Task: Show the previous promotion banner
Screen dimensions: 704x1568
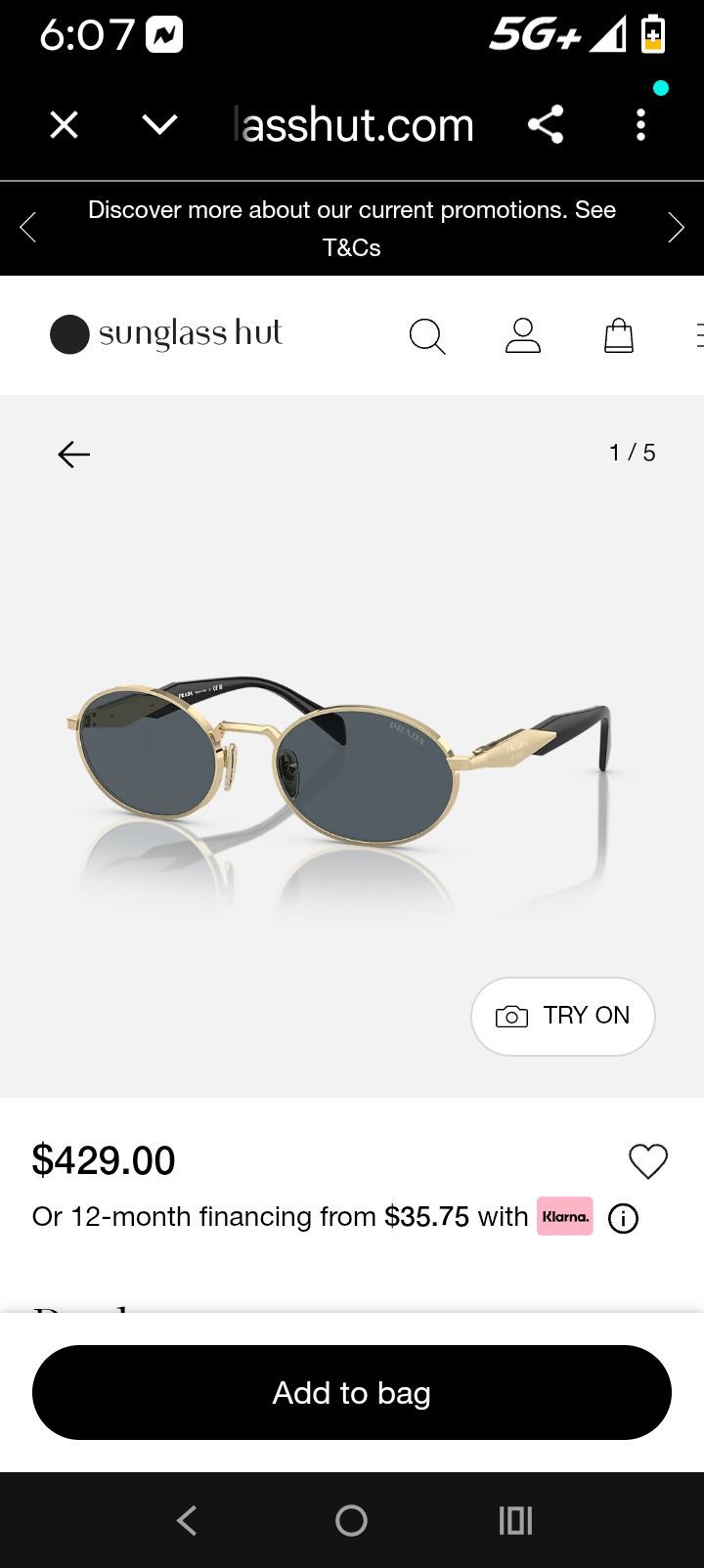Action: click(x=27, y=228)
